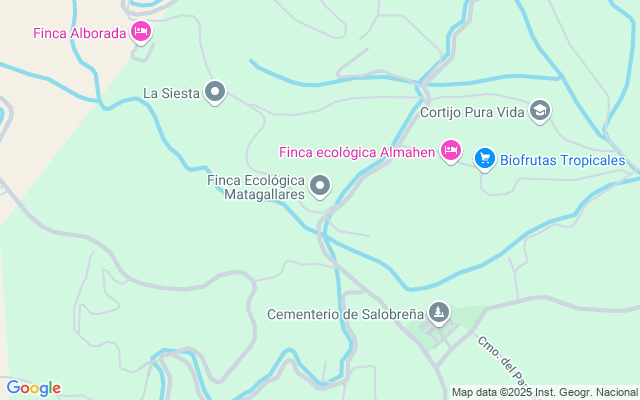Open the Finca Alborada lodging marker

click(x=141, y=32)
